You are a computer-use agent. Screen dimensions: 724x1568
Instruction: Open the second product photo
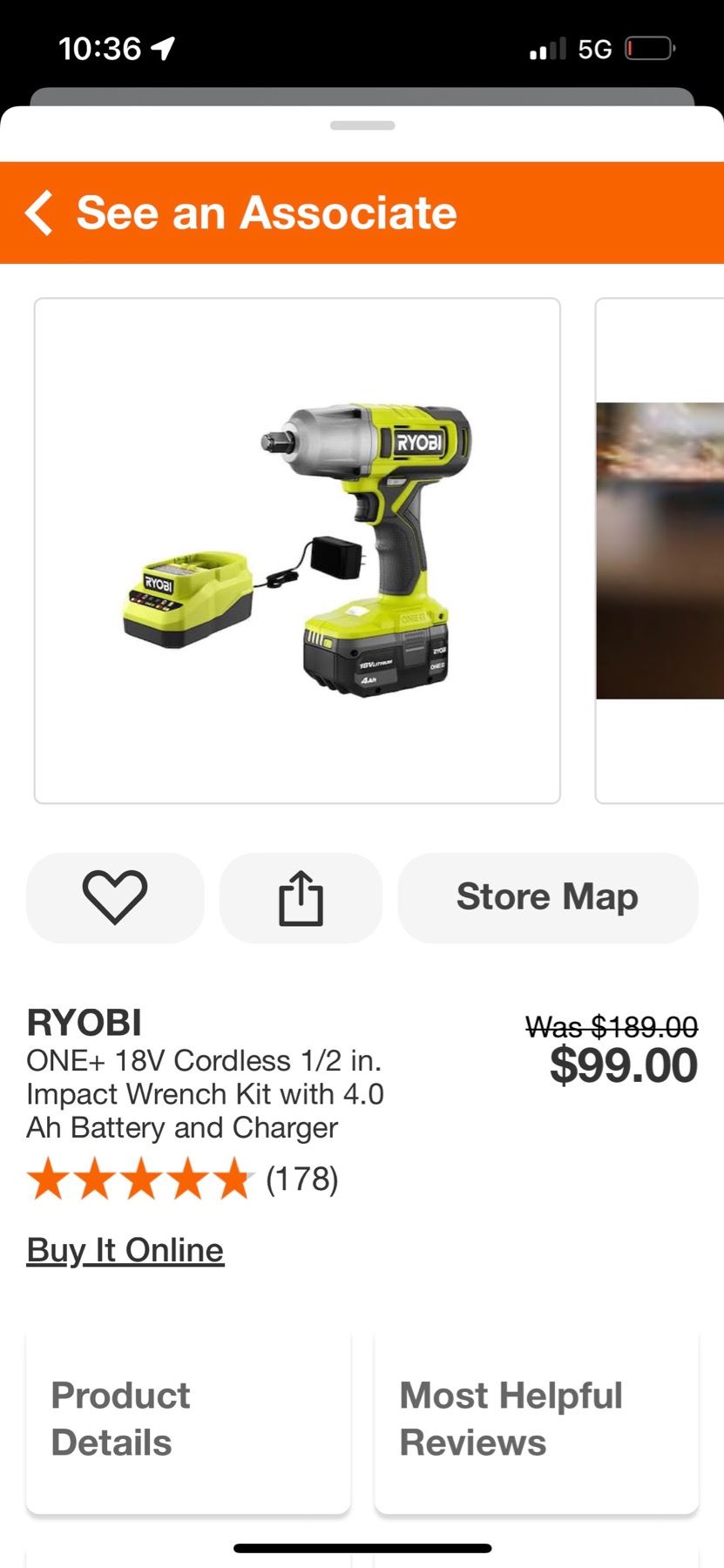click(x=660, y=551)
